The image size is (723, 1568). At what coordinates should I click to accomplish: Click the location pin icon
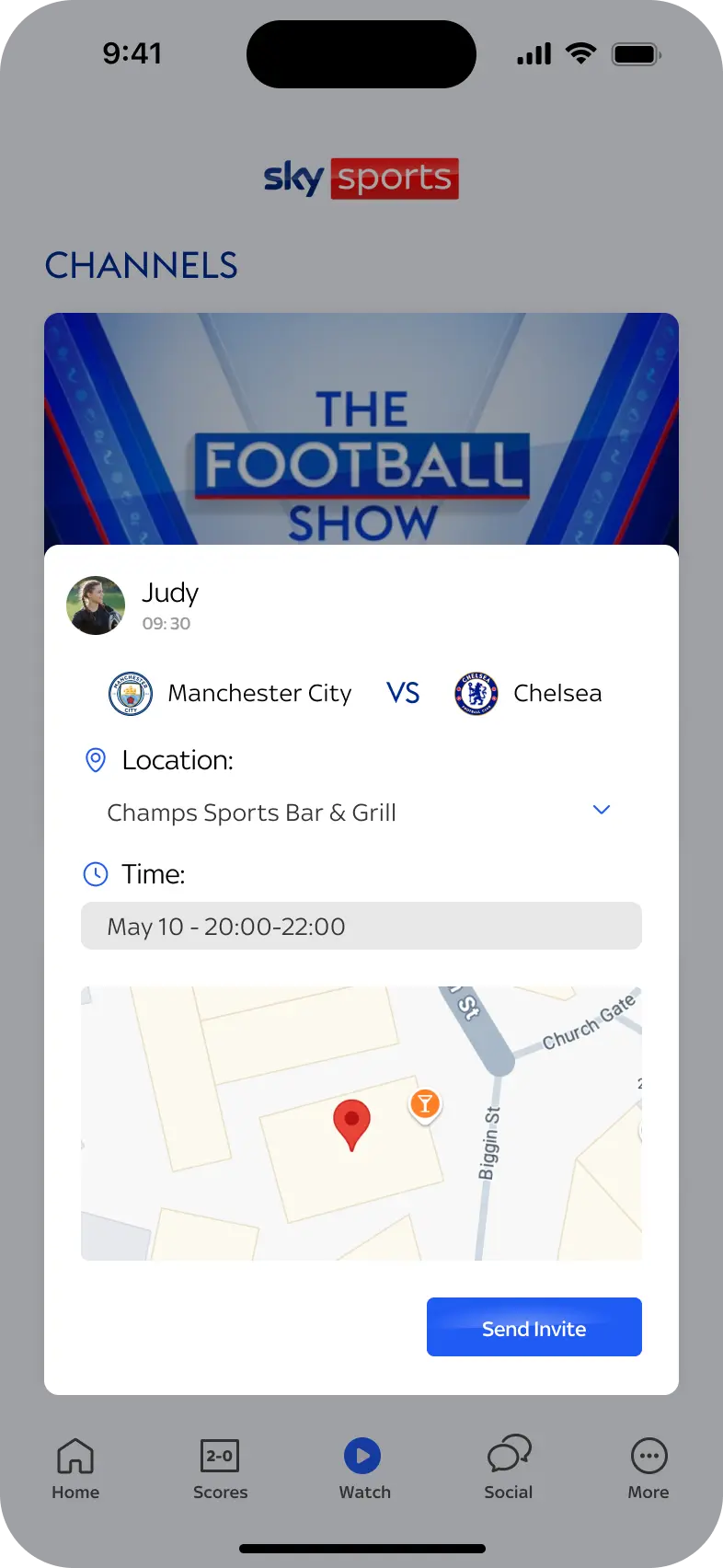96,760
